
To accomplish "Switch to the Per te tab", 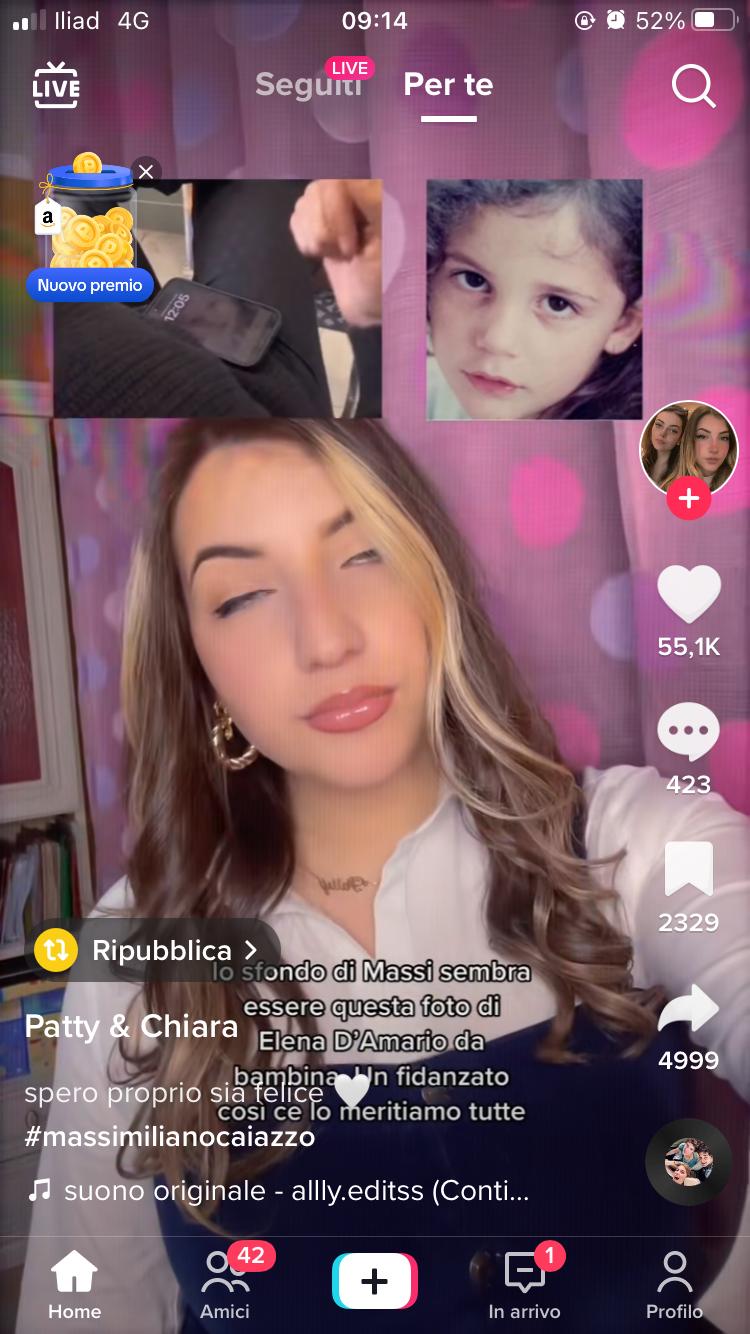I will click(448, 85).
